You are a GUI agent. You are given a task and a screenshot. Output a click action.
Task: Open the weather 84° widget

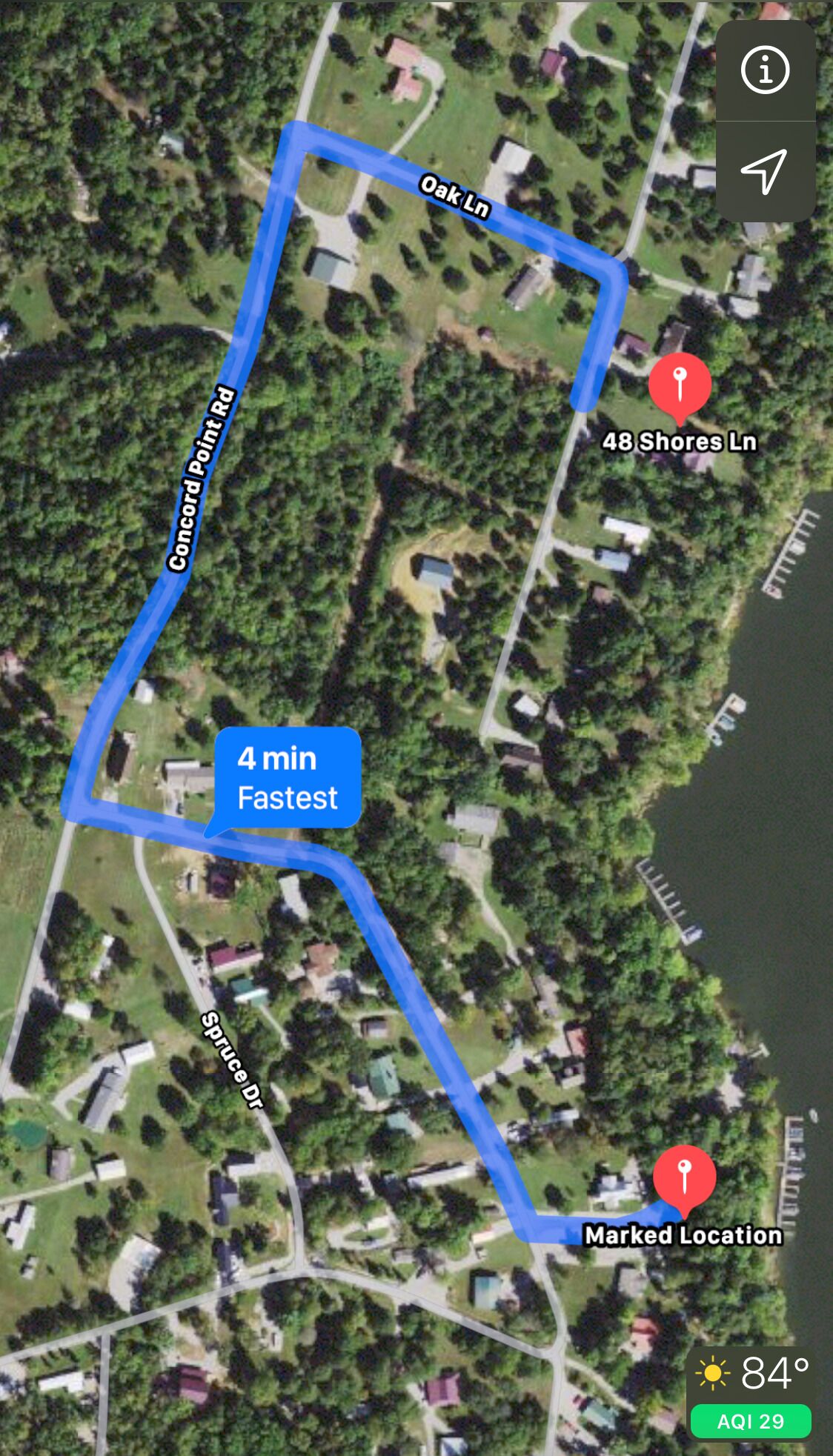751,1393
